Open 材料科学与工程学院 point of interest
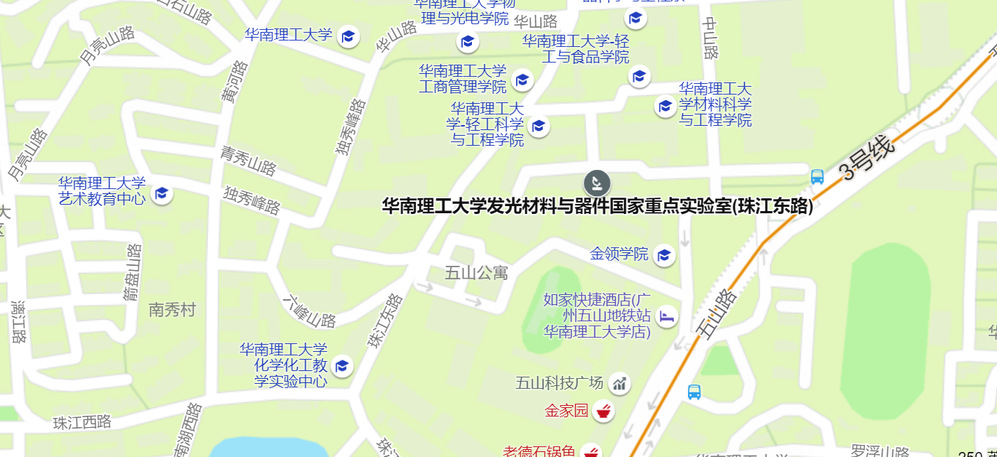This screenshot has height=457, width=997. point(666,106)
